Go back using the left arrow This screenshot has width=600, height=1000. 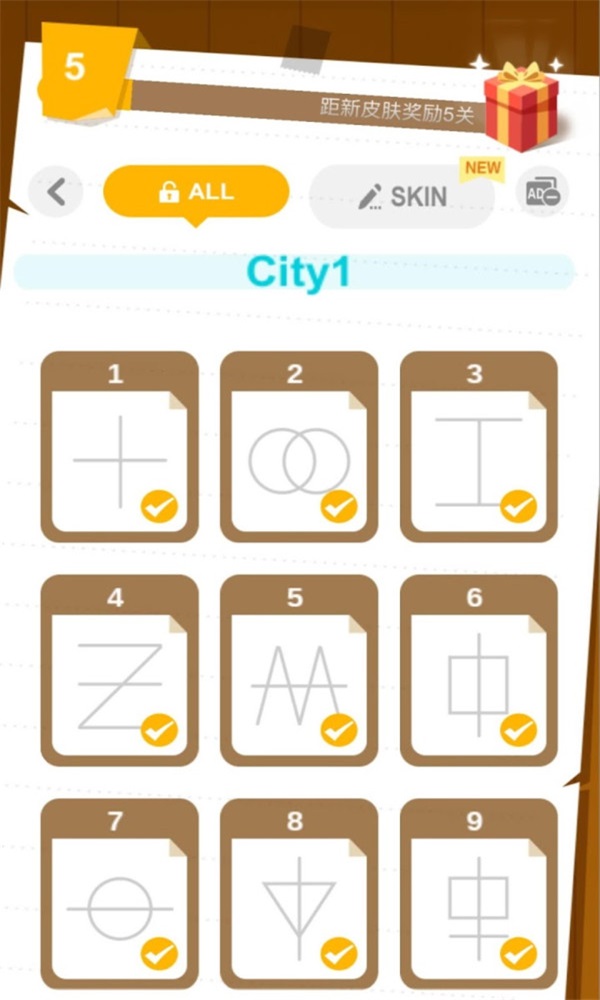coord(56,191)
